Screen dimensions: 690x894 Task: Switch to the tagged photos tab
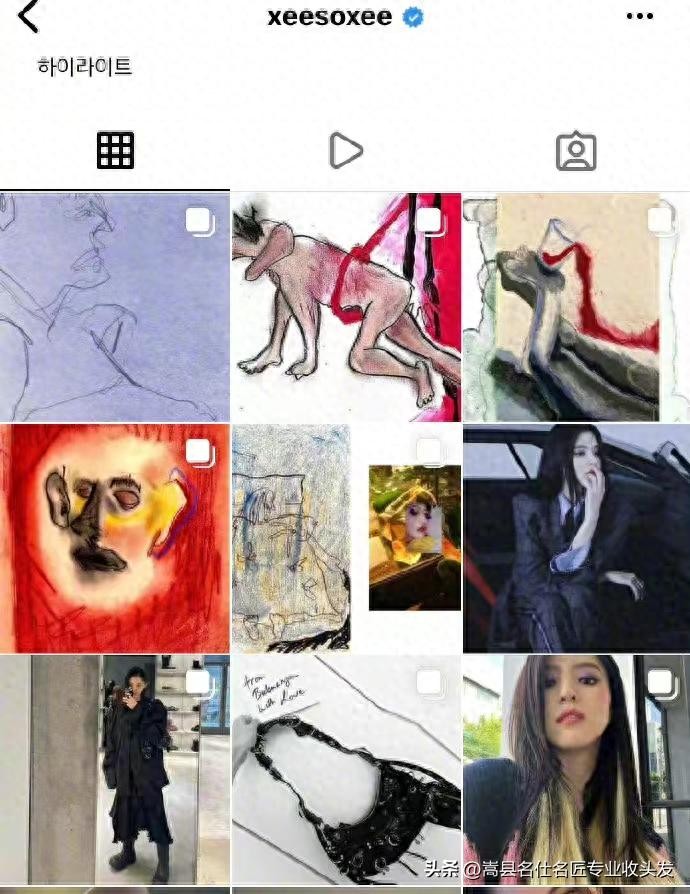point(575,152)
